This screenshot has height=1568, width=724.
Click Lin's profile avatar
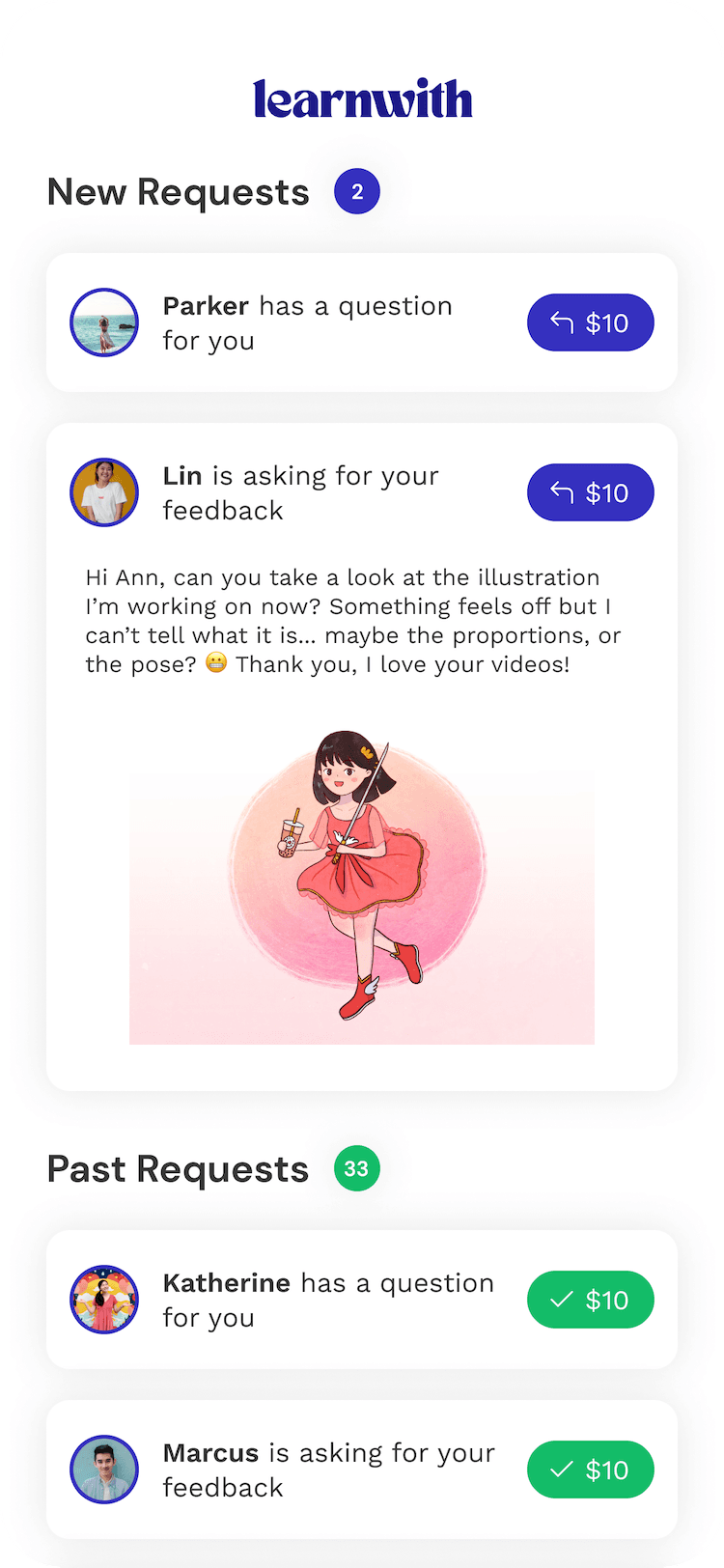coord(104,492)
